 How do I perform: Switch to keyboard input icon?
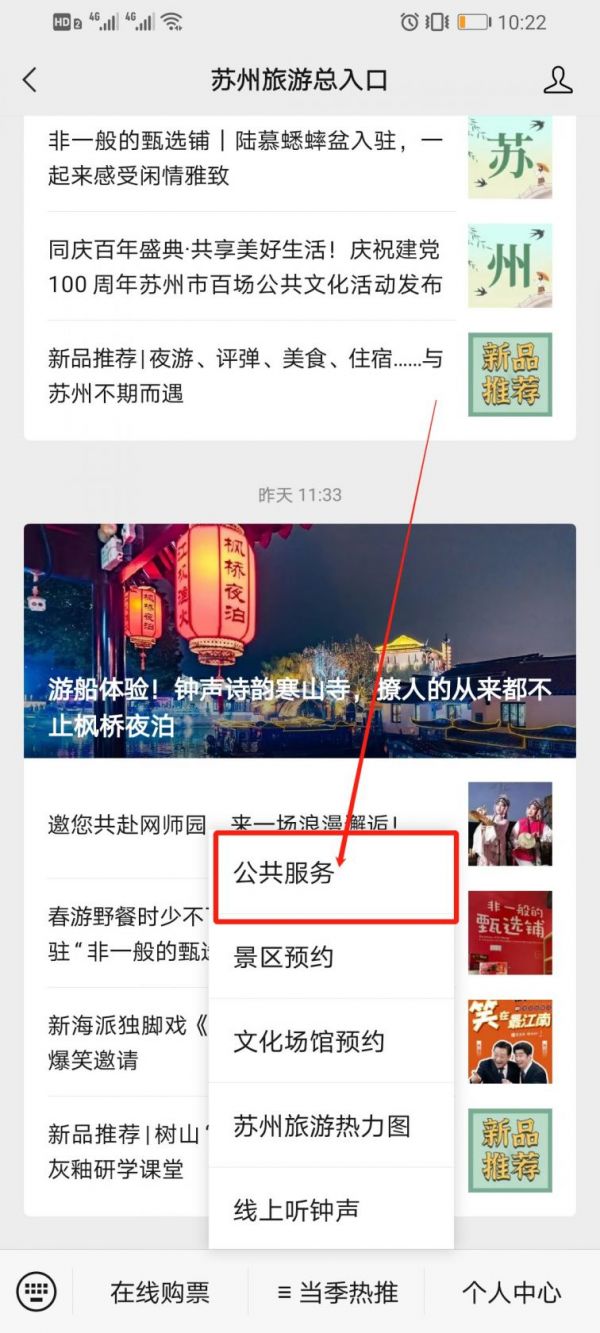coord(37,1291)
